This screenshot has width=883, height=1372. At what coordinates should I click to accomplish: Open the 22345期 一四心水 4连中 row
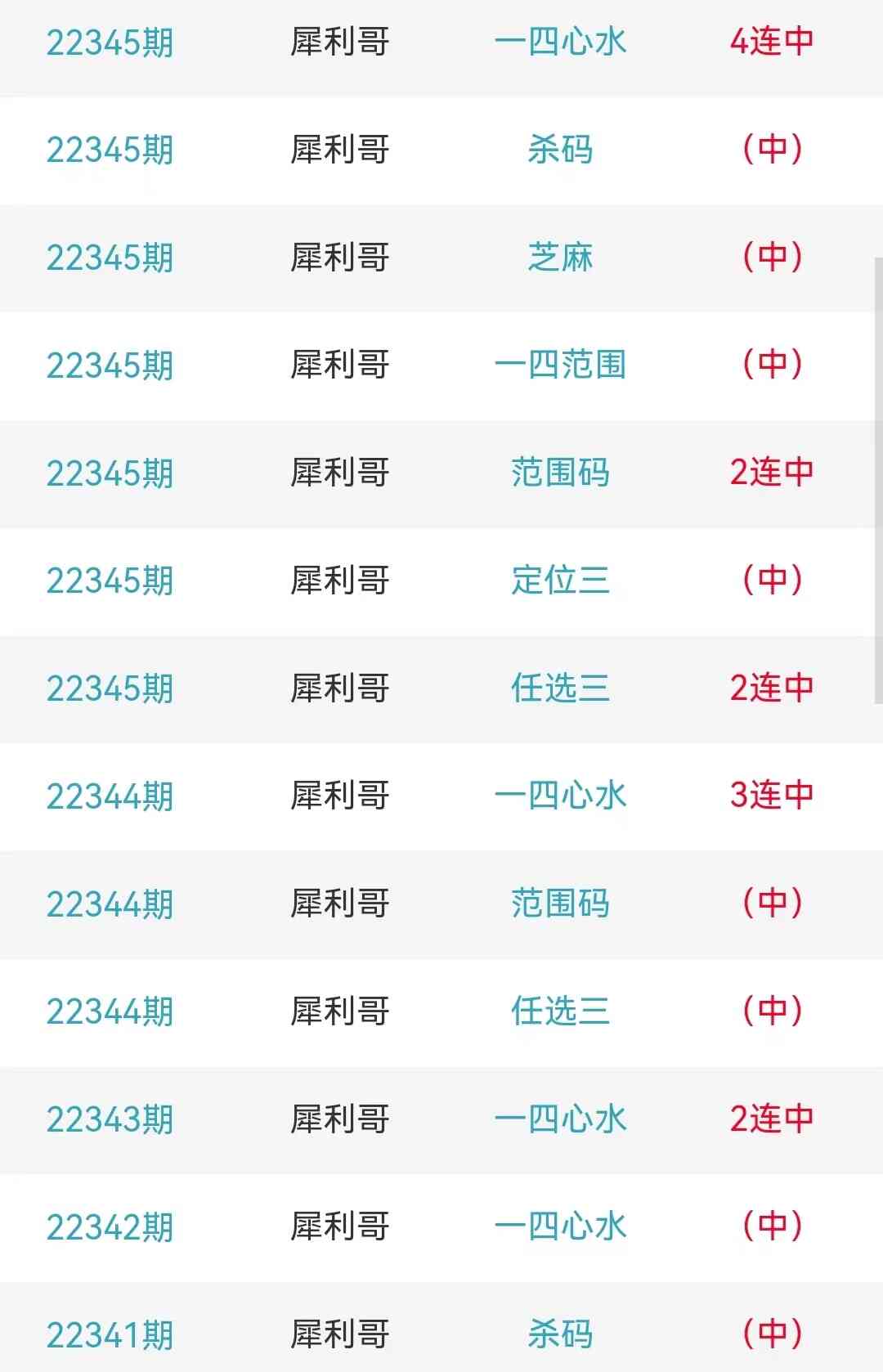coord(560,43)
